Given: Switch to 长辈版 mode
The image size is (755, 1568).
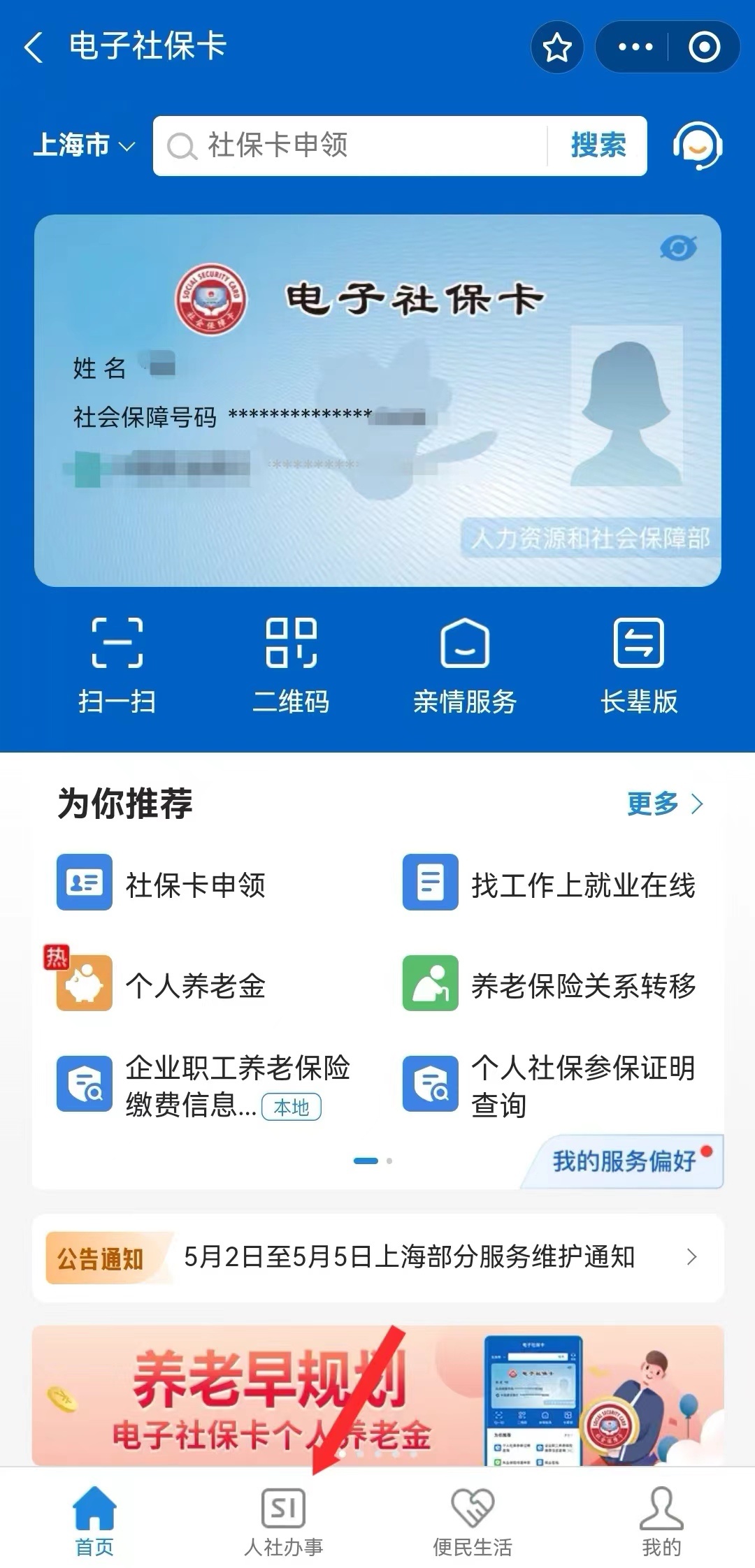Looking at the screenshot, I should pos(639,665).
